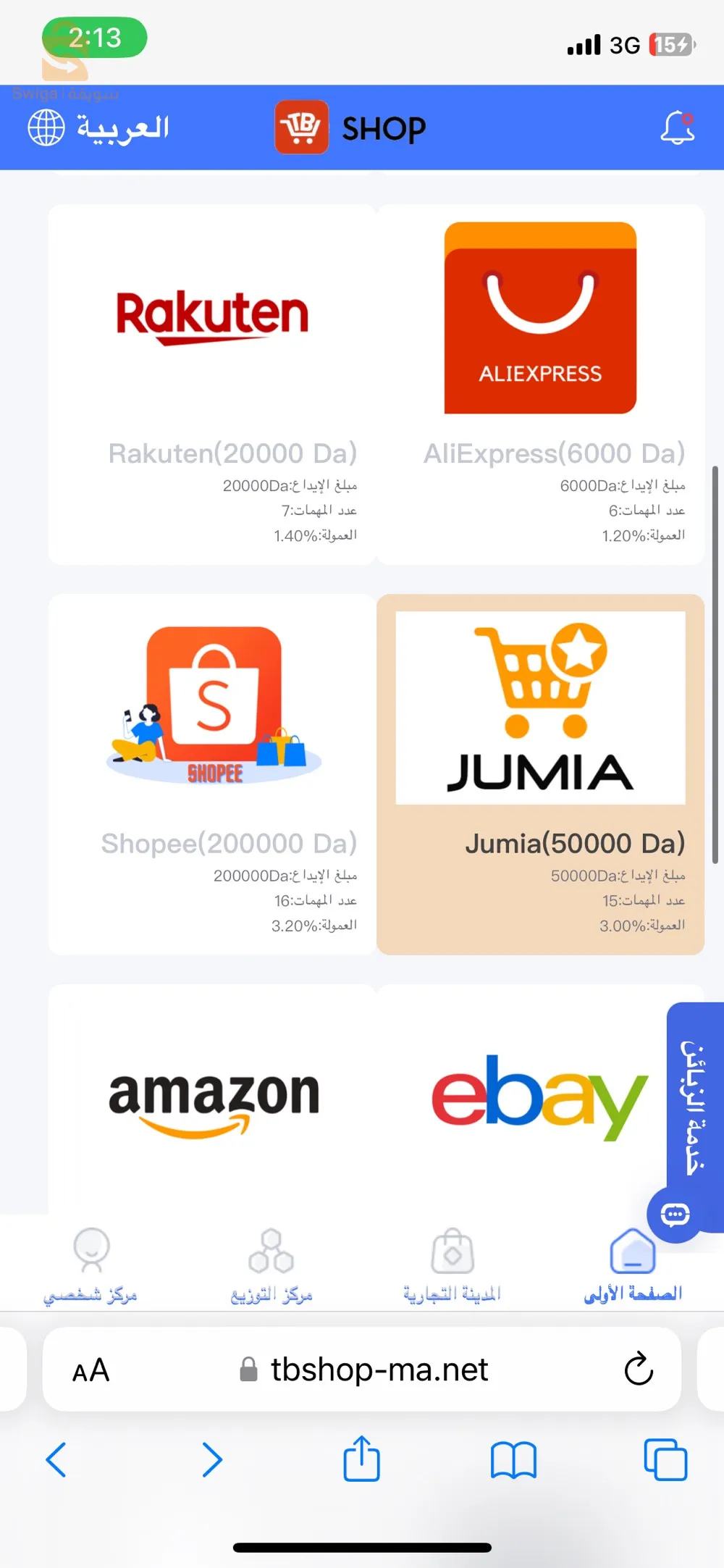Open Safari text size AA menu
Image resolution: width=724 pixels, height=1568 pixels.
click(91, 1370)
